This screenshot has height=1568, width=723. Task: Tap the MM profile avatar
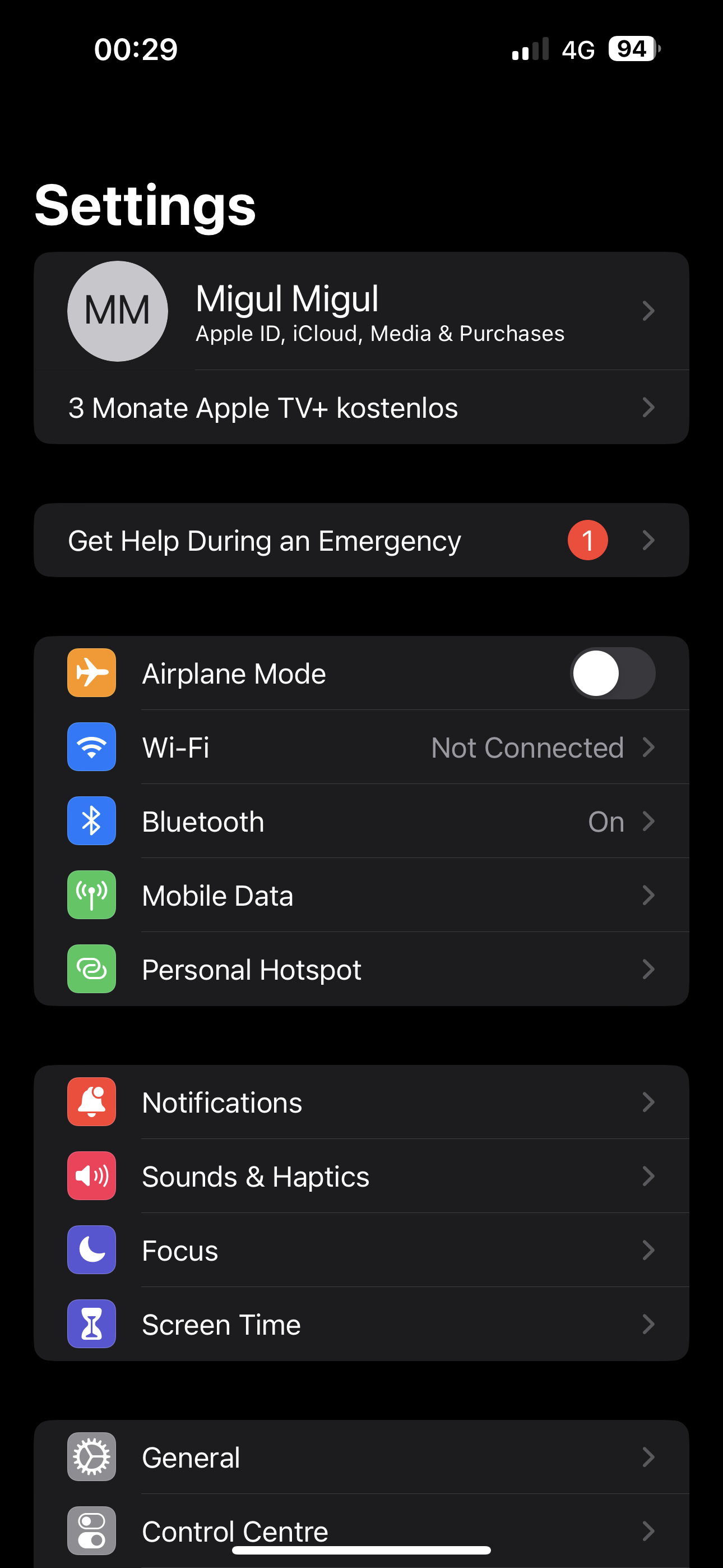coord(118,311)
